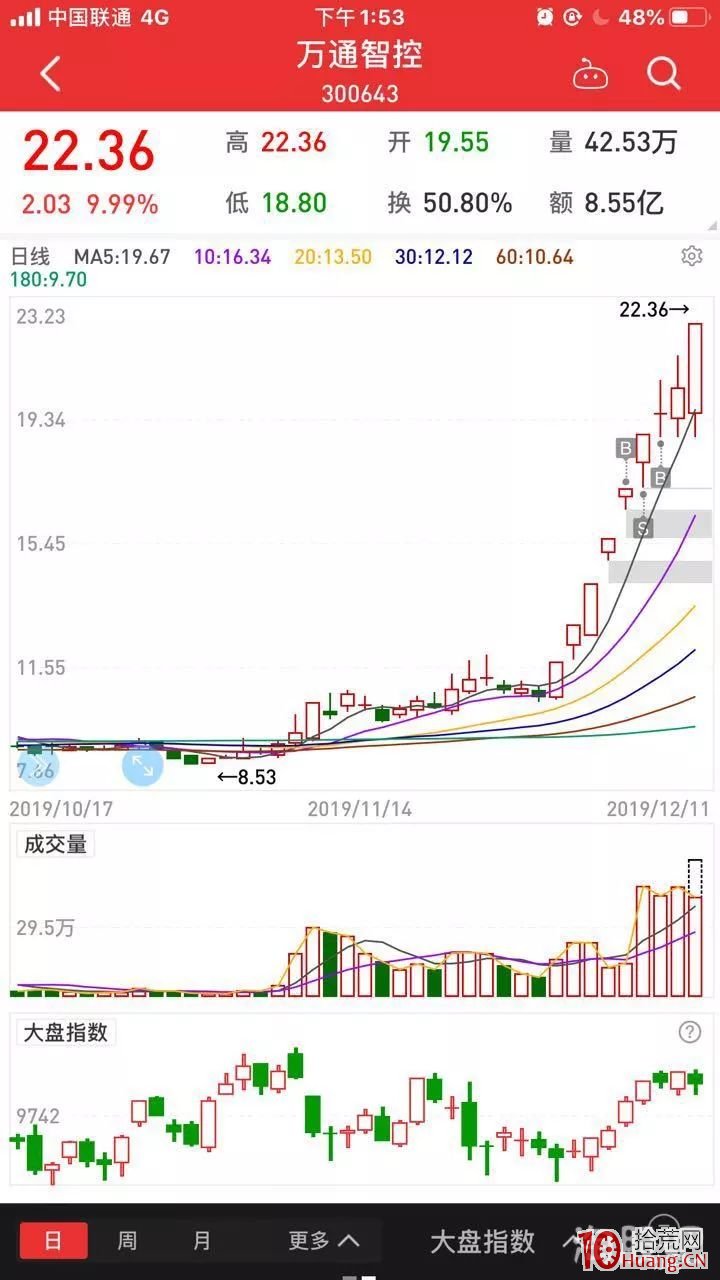
Task: Tap the fullscreen expand arrows icon on the chart
Action: 142,765
